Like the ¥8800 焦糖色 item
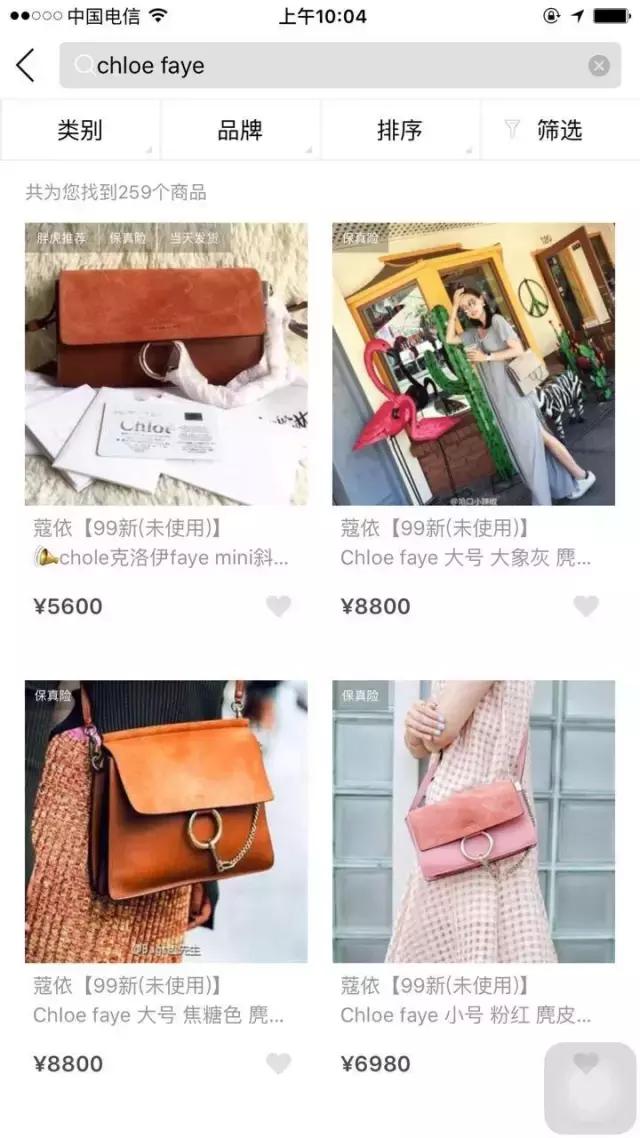Viewport: 640px width, 1138px height. [x=279, y=1064]
